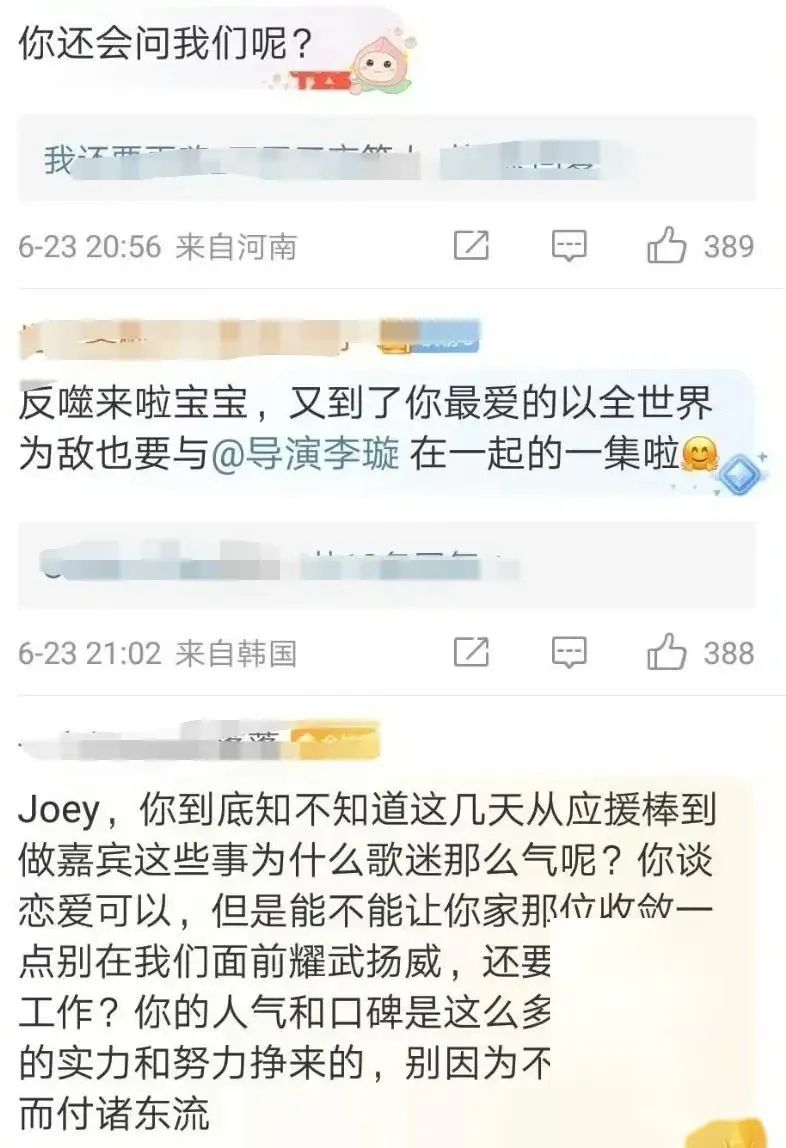786x1148 pixels.
Task: Share the comment posted at 6-23 20:56
Action: pyautogui.click(x=471, y=246)
